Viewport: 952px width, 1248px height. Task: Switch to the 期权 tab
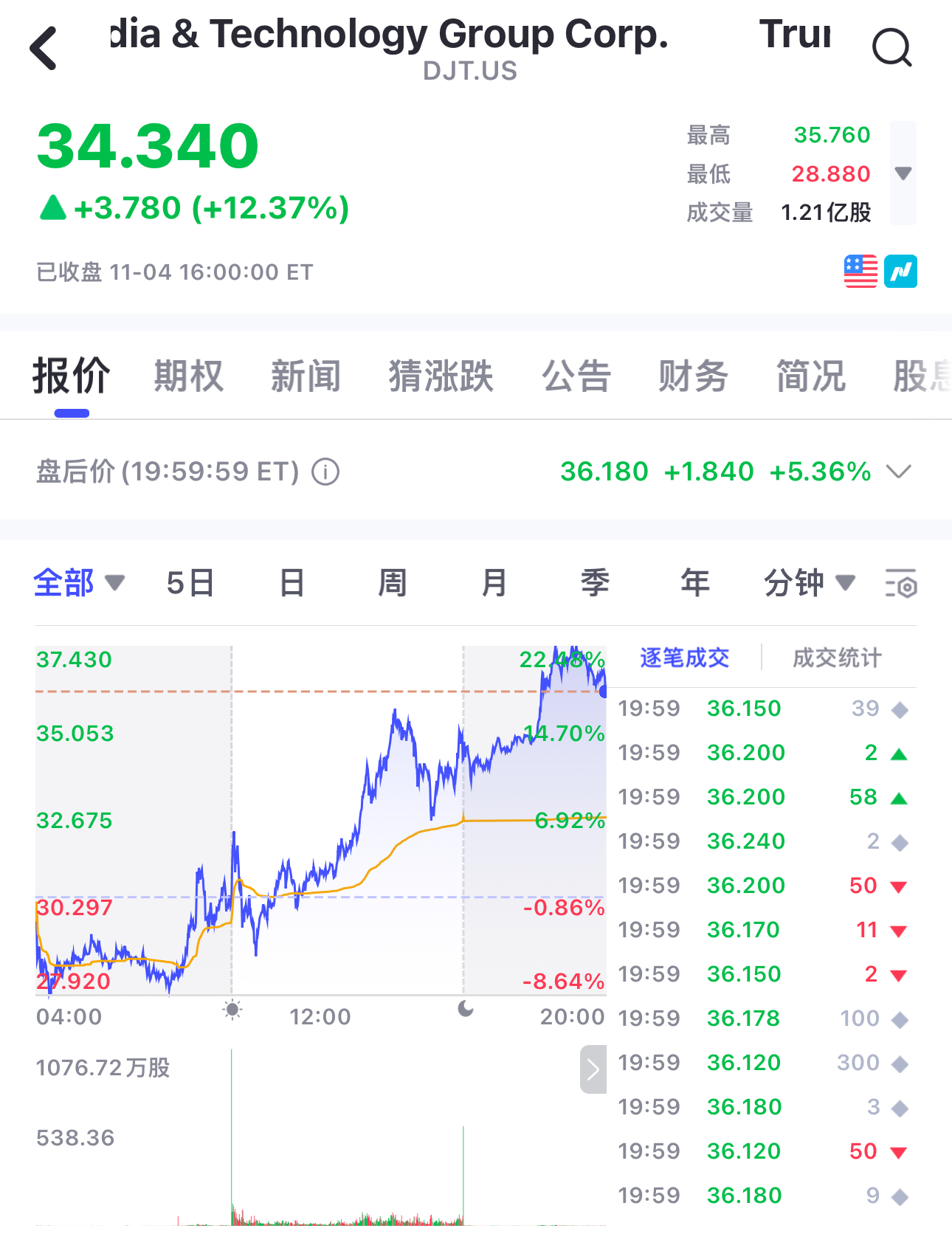[x=189, y=376]
